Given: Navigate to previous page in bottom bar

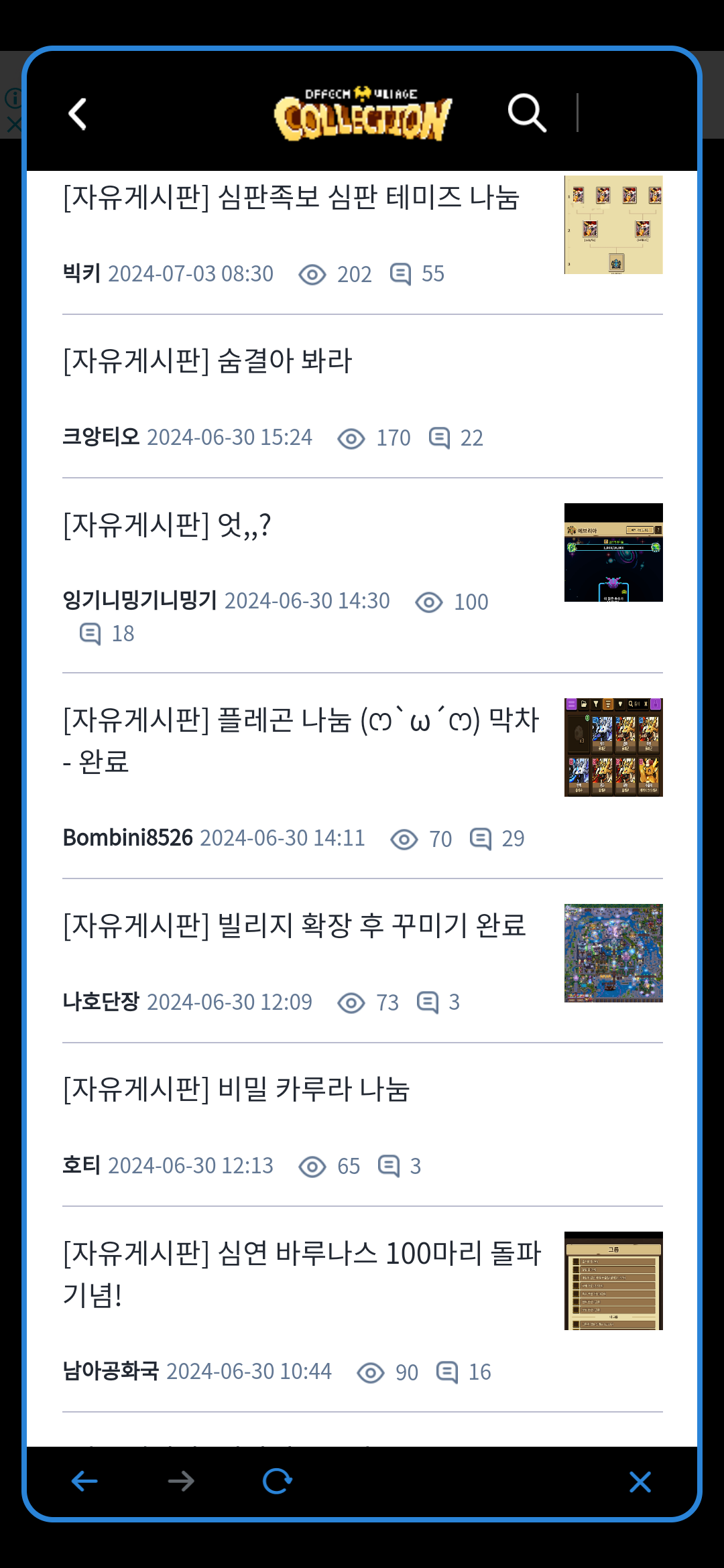Looking at the screenshot, I should tap(84, 1481).
